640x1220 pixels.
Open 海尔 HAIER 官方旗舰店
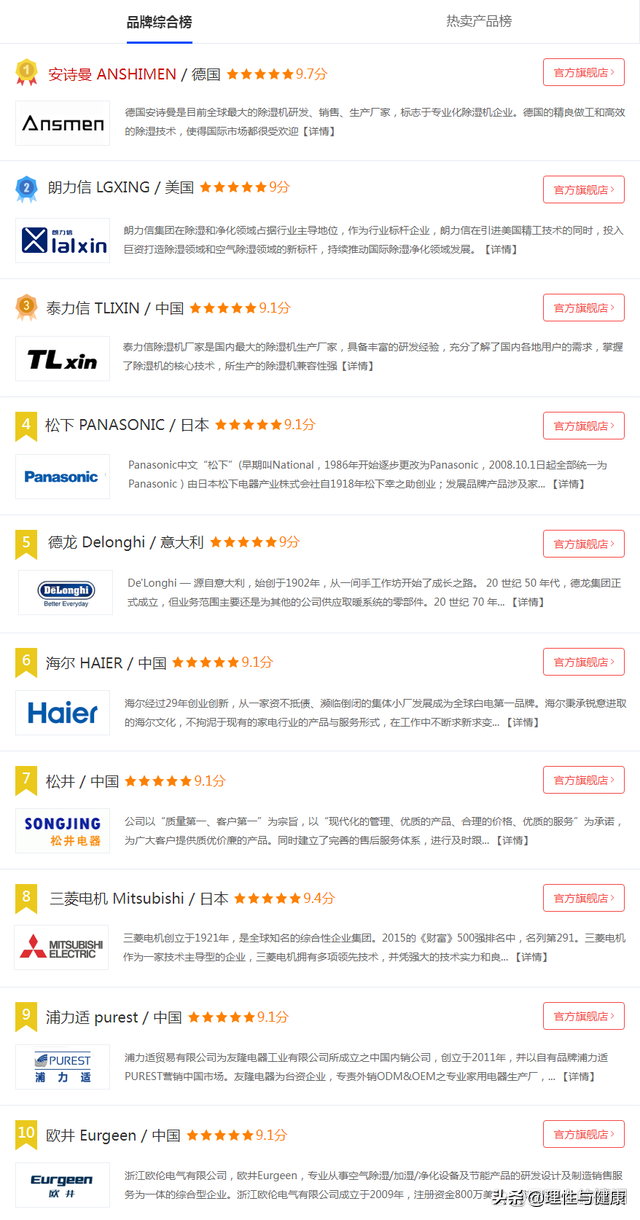pos(583,662)
